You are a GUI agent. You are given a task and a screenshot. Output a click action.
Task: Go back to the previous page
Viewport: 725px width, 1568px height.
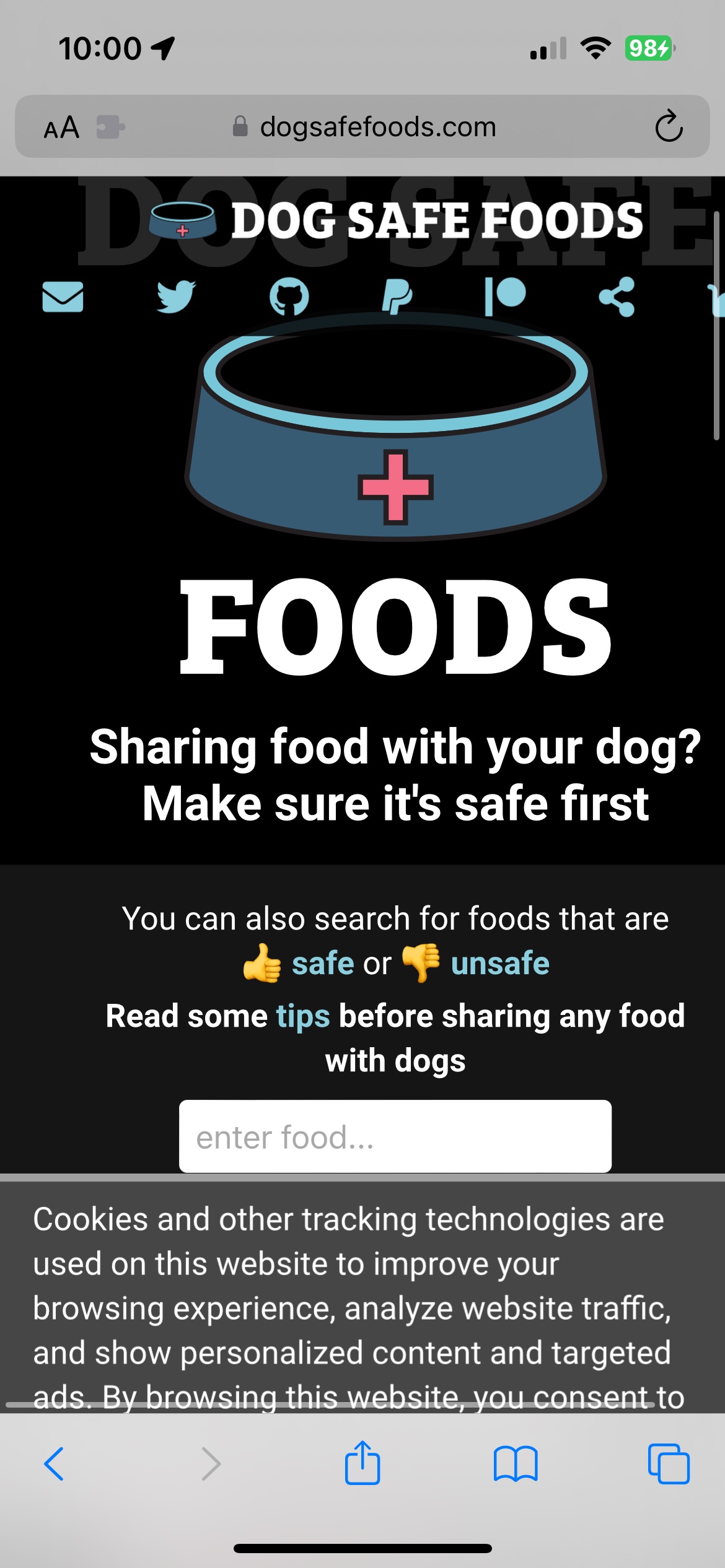tap(54, 1464)
